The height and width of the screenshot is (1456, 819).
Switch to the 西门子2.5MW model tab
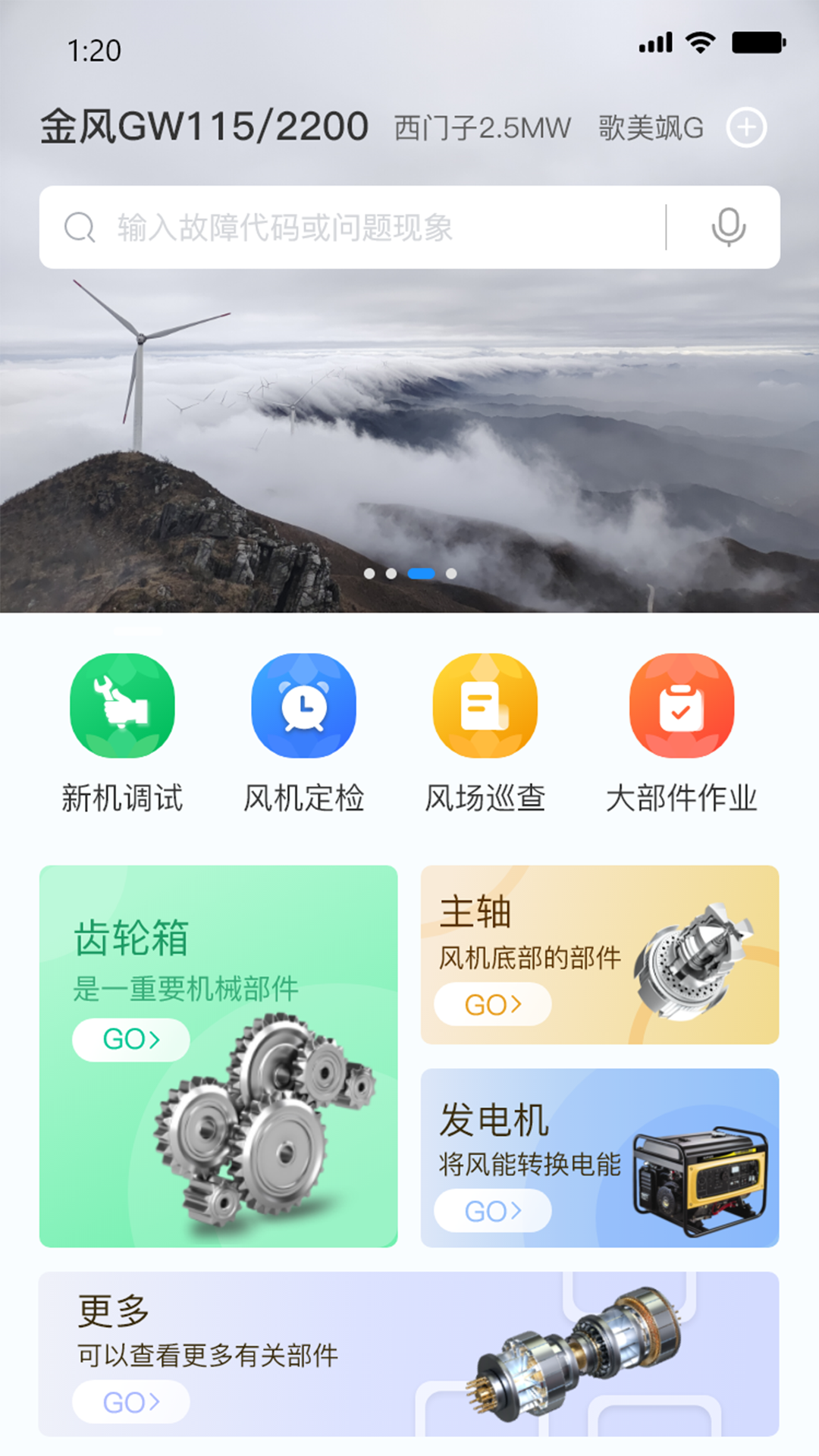(x=479, y=127)
